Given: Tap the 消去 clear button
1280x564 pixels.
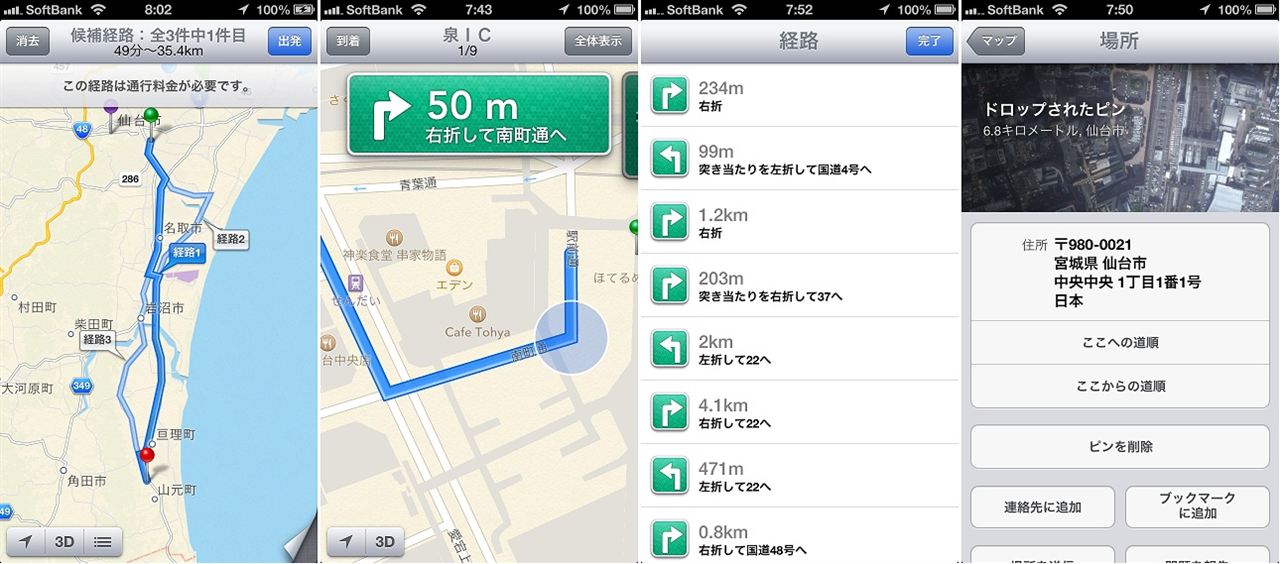Looking at the screenshot, I should tap(28, 42).
